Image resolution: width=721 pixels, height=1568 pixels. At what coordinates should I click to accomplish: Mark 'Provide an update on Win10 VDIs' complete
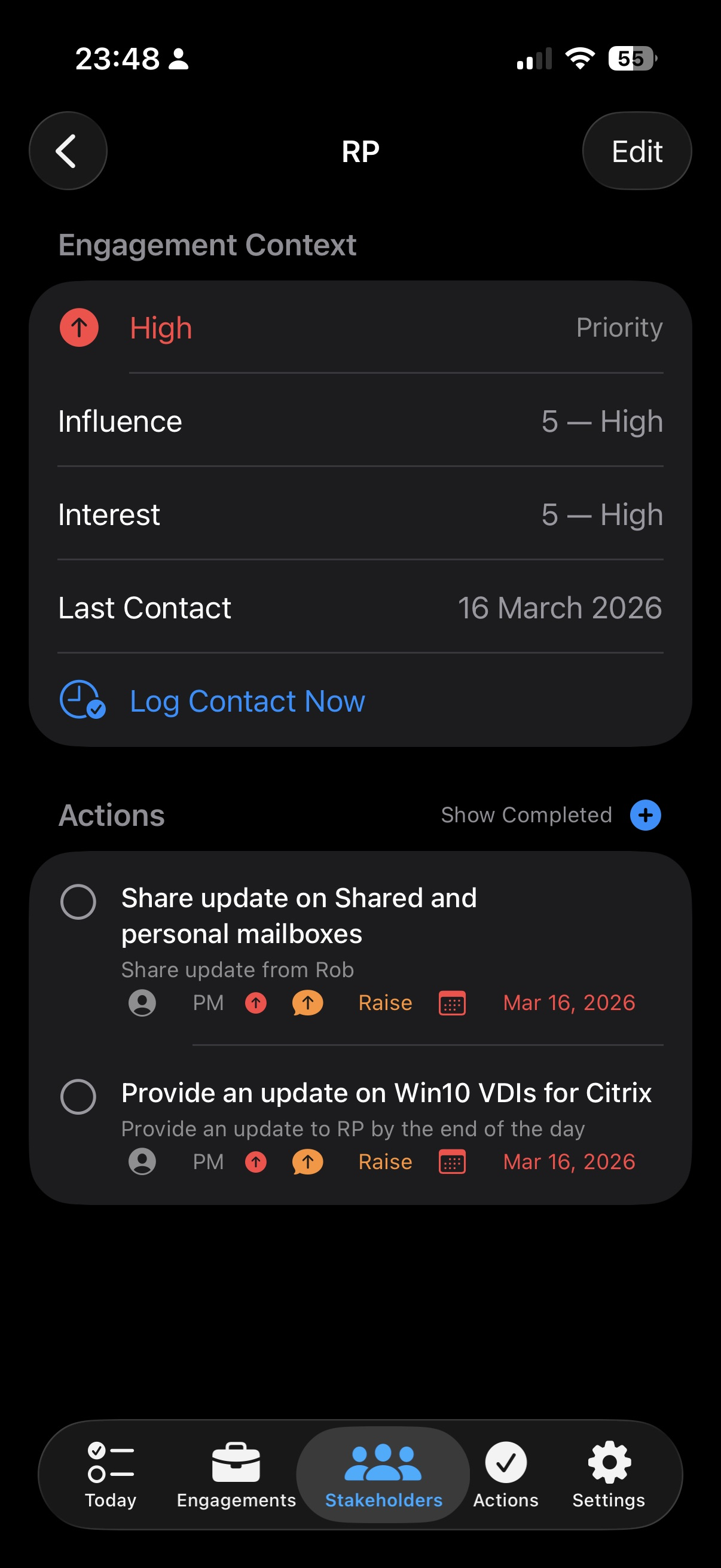(x=78, y=1096)
